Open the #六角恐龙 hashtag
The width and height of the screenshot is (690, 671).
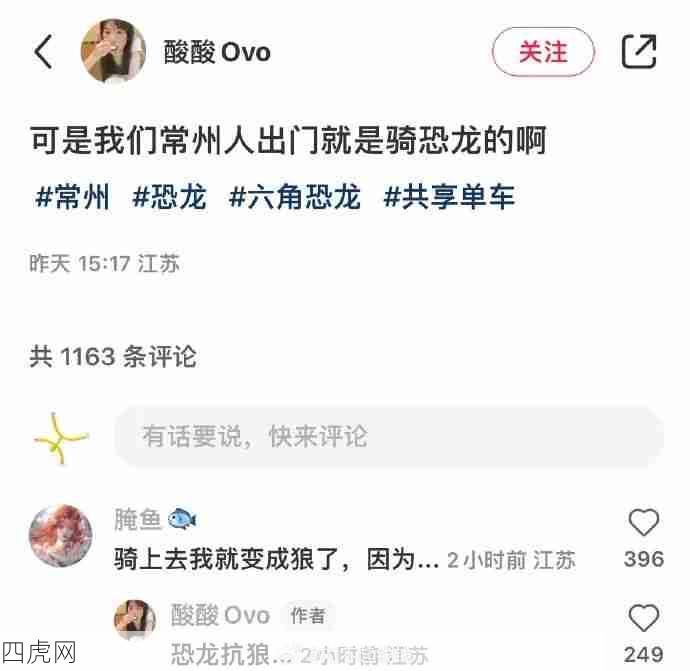coord(294,197)
